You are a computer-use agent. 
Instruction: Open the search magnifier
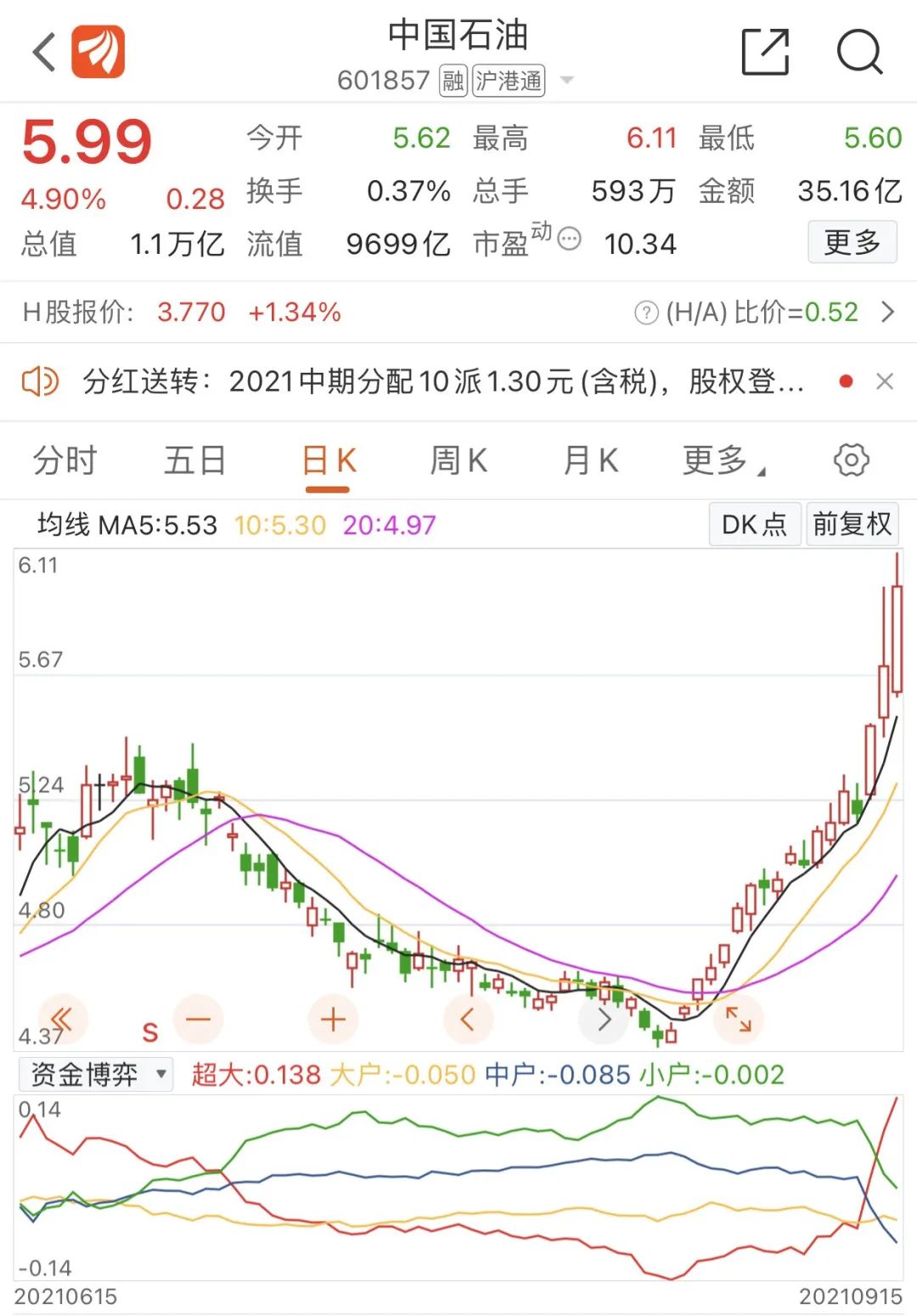click(859, 53)
